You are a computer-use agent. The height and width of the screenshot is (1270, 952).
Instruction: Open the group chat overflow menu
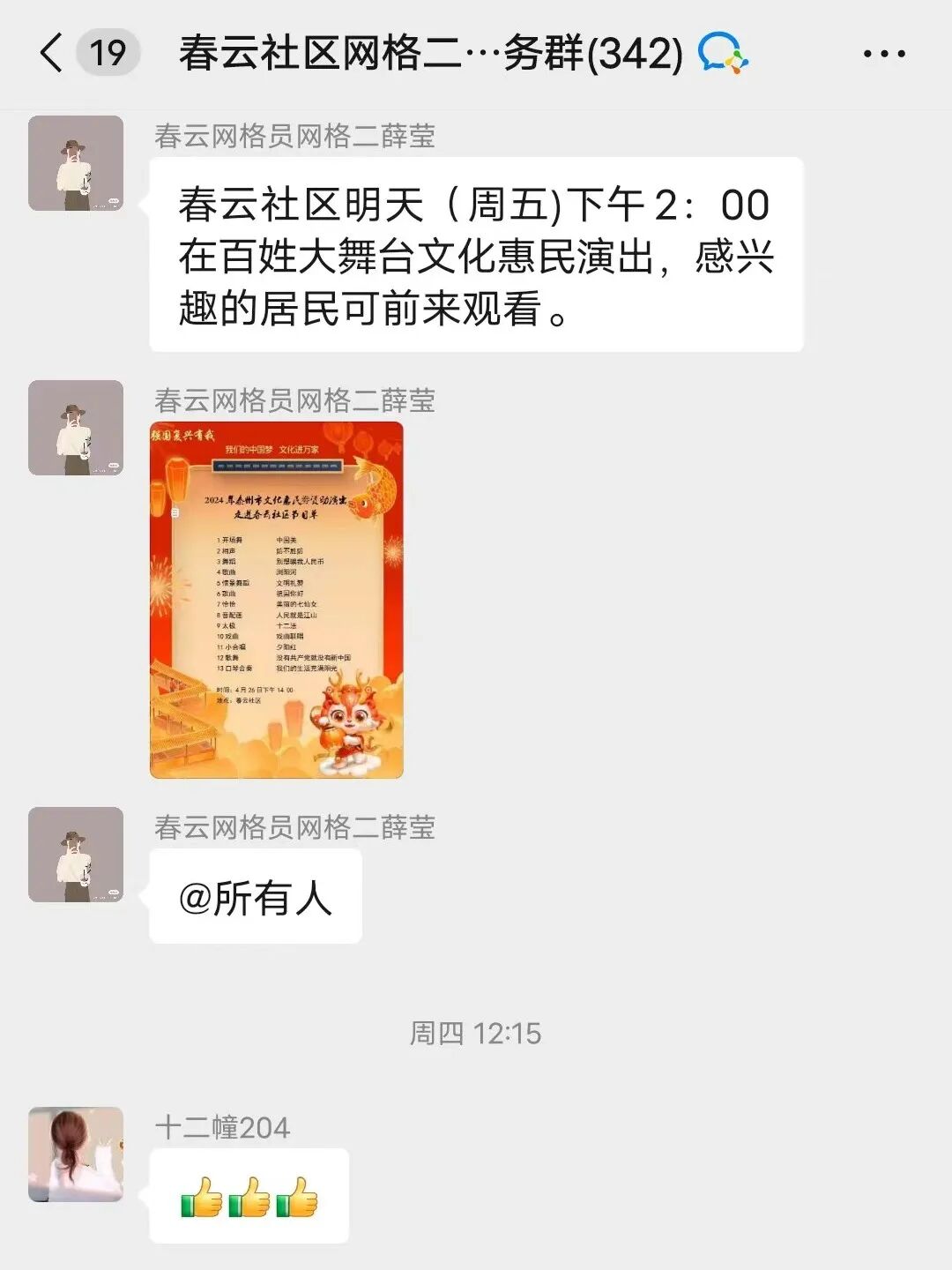(883, 54)
